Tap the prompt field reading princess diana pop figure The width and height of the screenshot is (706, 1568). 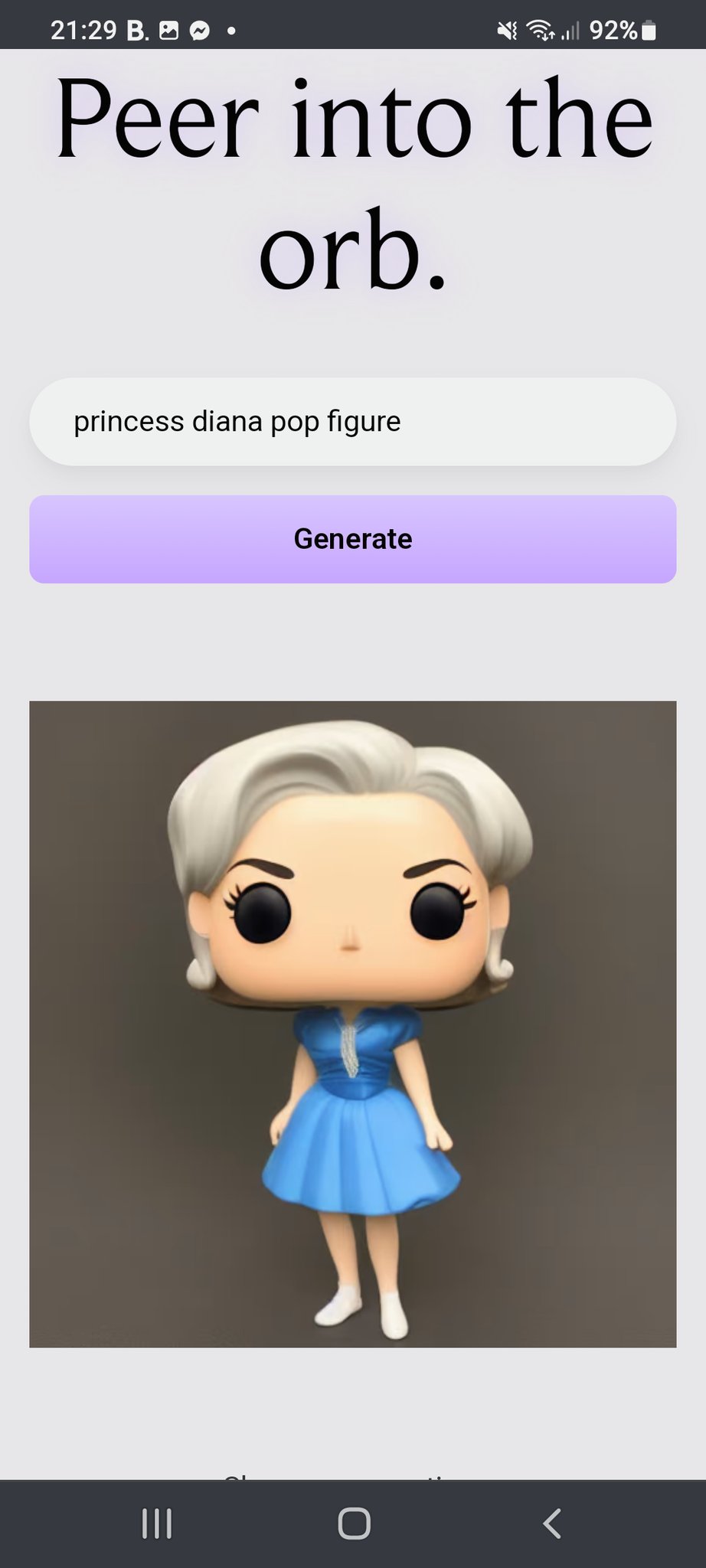(352, 422)
